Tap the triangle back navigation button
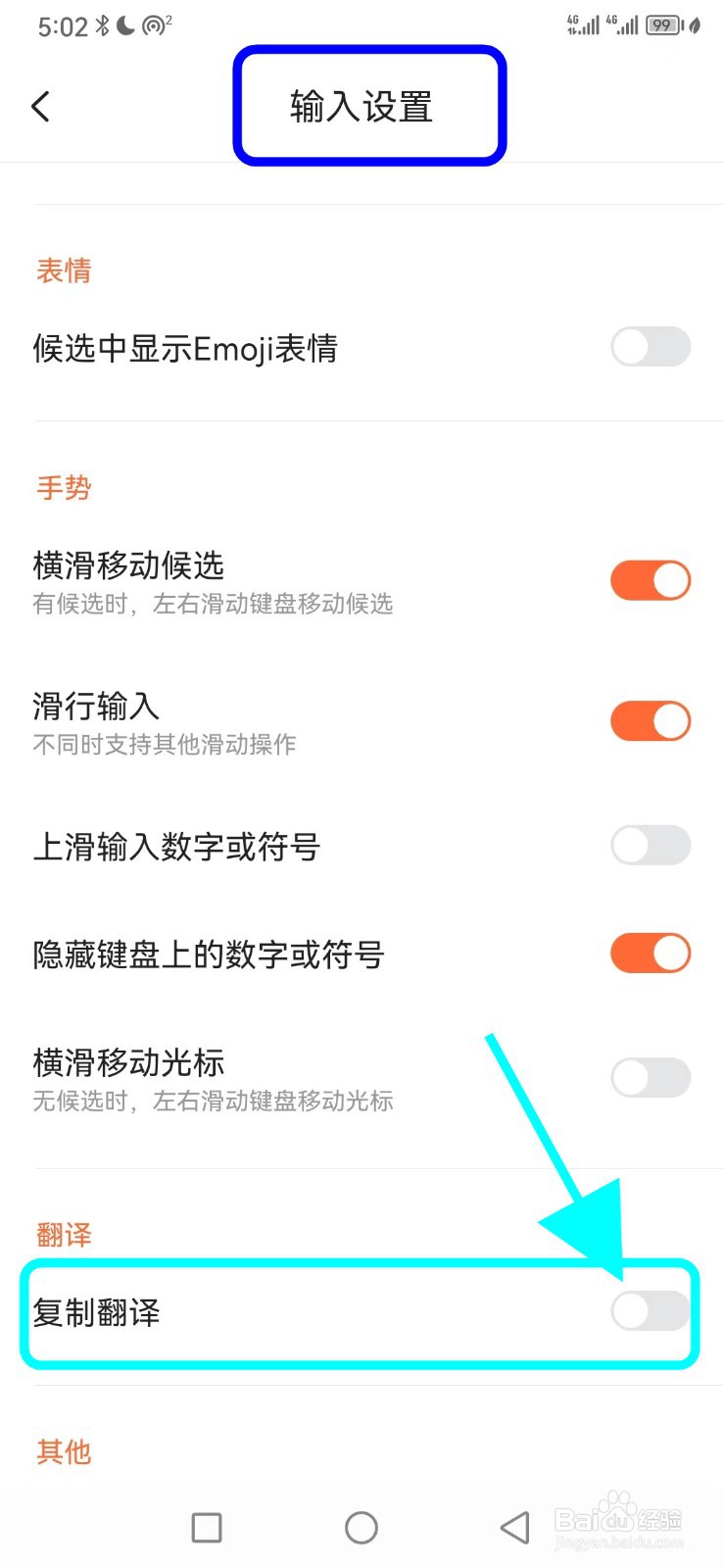The width and height of the screenshot is (723, 1568). [x=513, y=1527]
